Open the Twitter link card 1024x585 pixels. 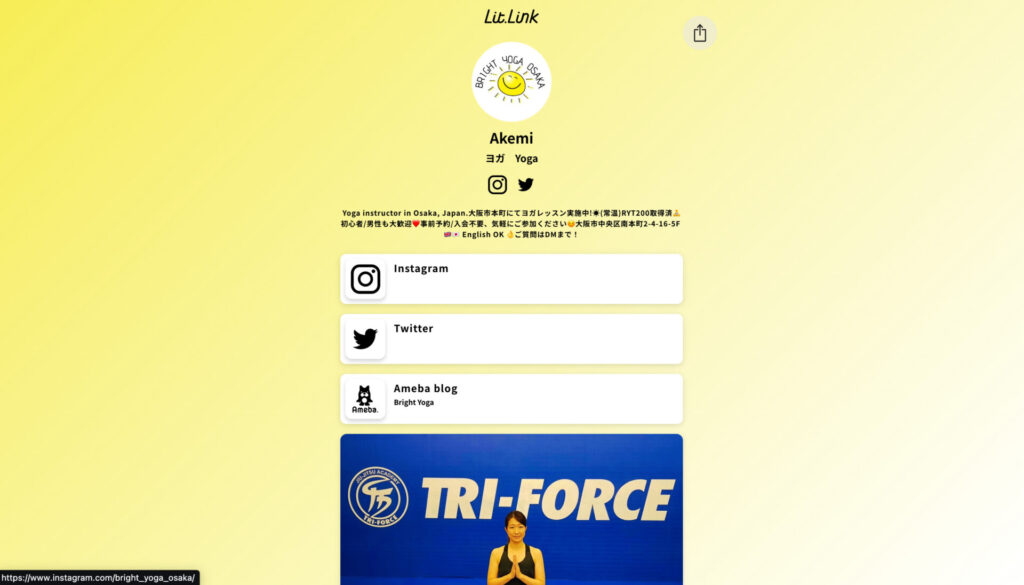coord(511,339)
